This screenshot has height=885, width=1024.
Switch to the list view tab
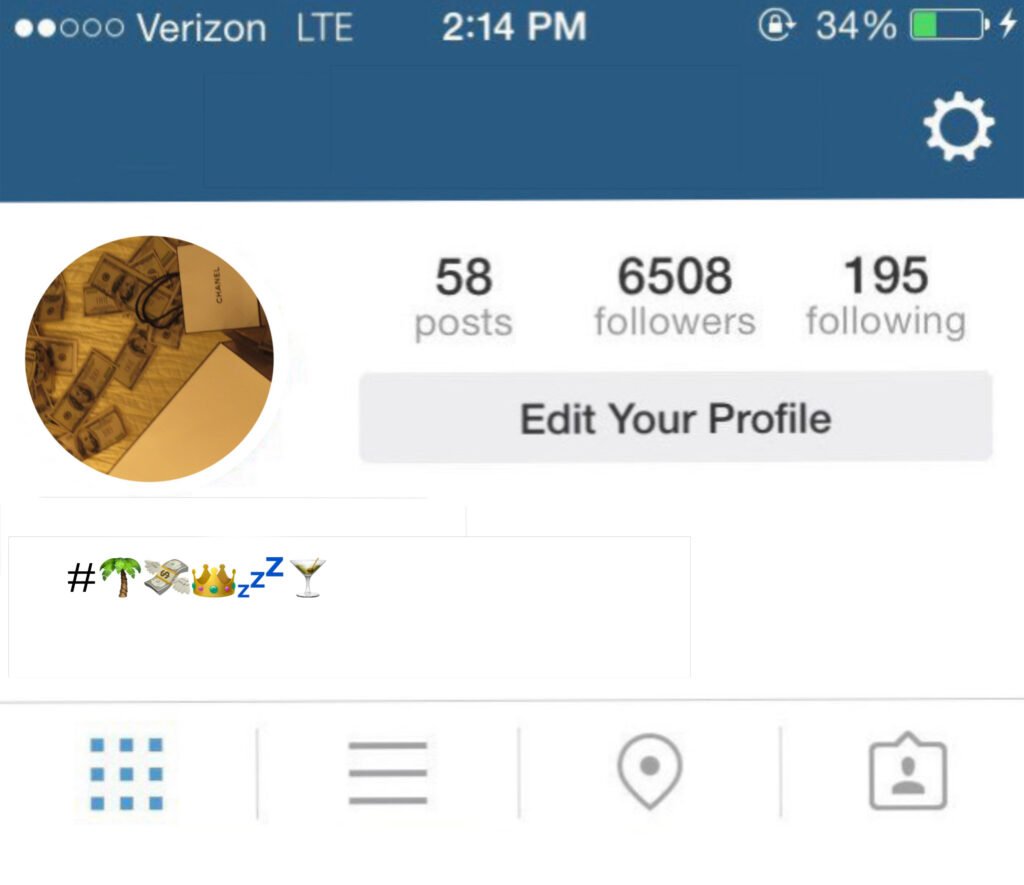(387, 773)
